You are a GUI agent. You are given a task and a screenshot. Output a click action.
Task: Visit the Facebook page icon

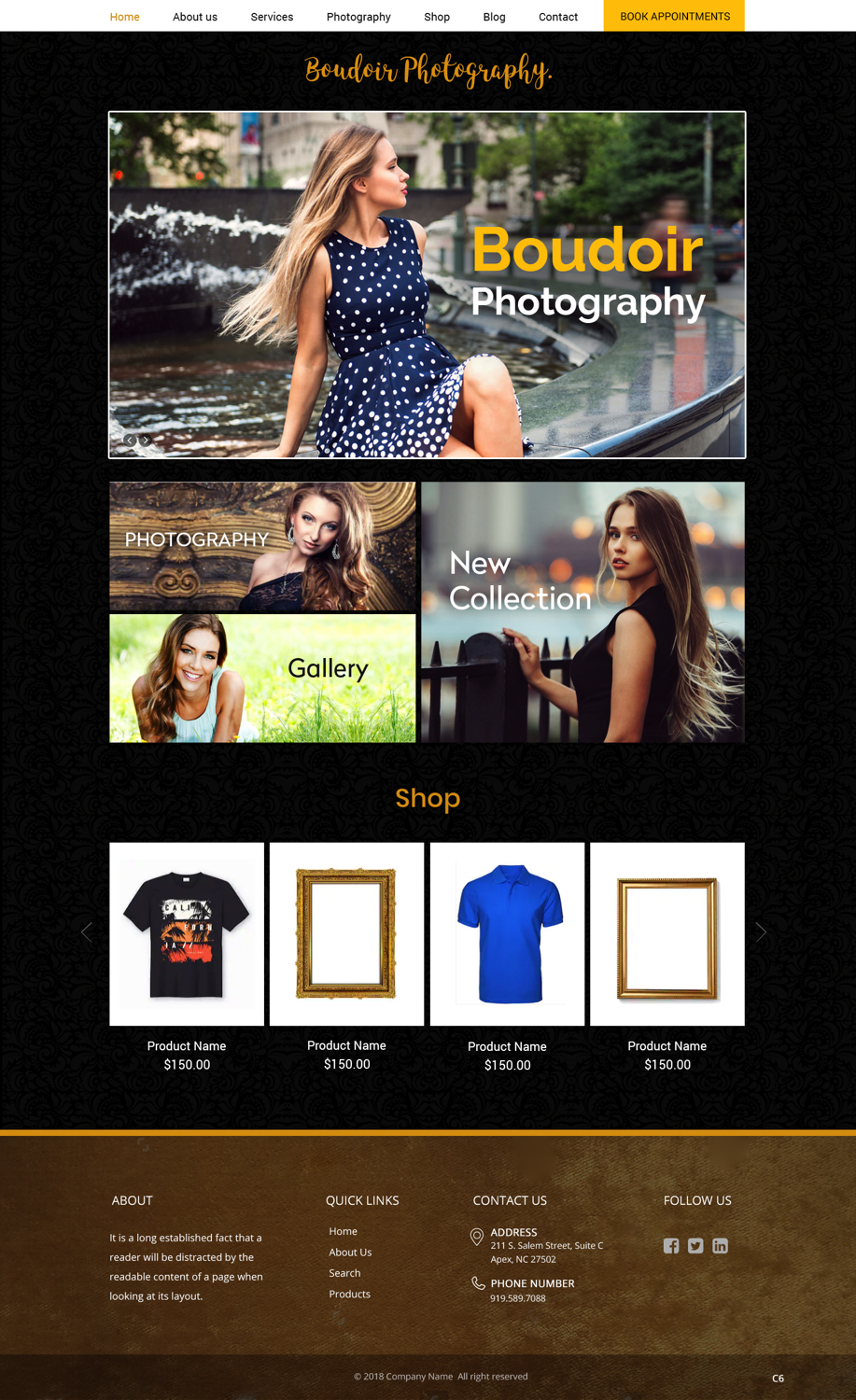pyautogui.click(x=671, y=1246)
